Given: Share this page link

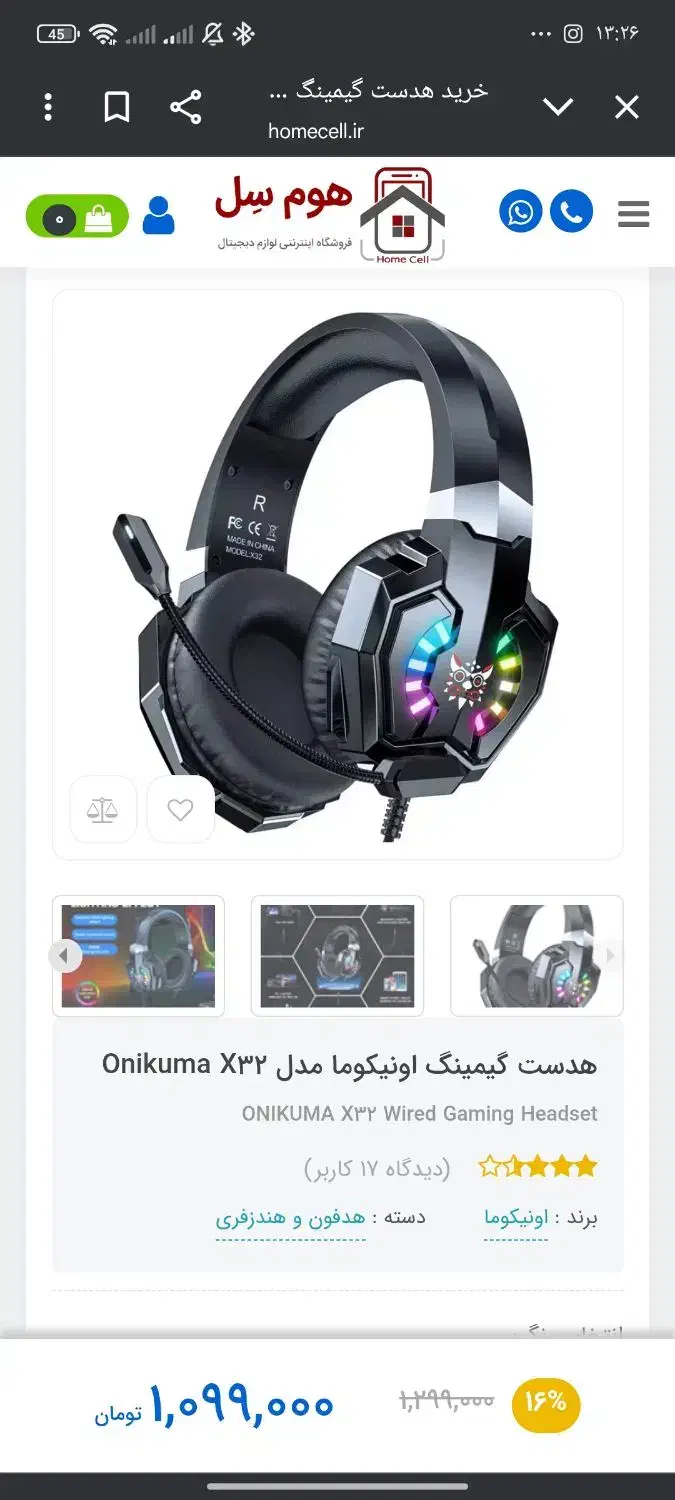Looking at the screenshot, I should pyautogui.click(x=185, y=107).
